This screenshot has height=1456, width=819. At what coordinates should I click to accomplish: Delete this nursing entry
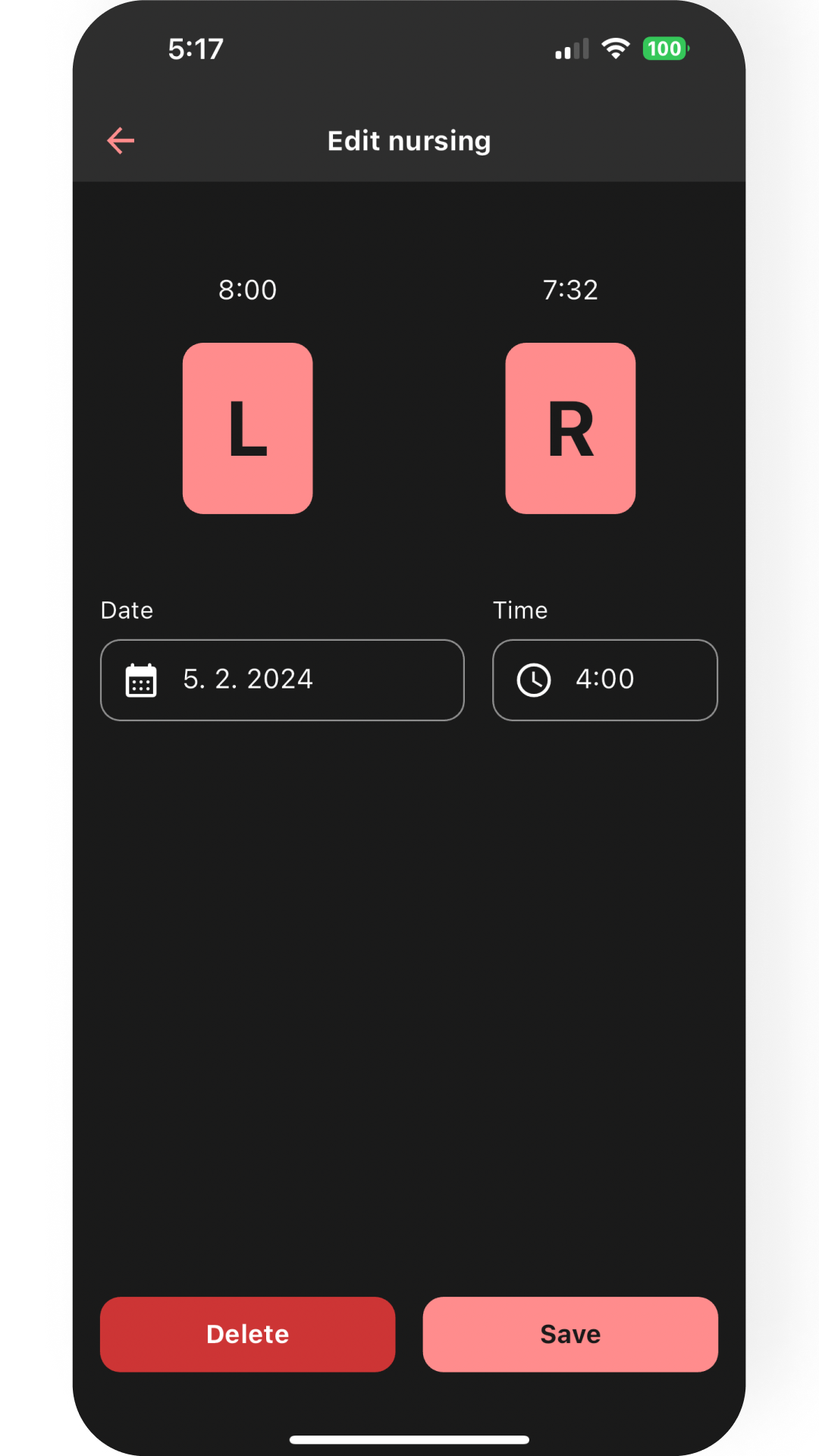(x=248, y=1335)
